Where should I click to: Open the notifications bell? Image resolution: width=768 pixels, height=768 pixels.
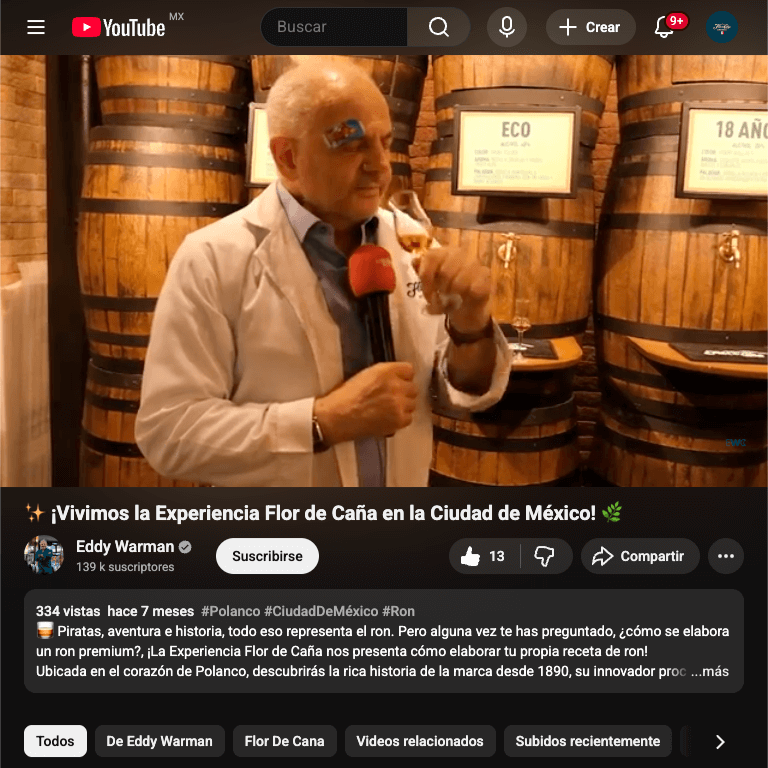click(x=665, y=27)
